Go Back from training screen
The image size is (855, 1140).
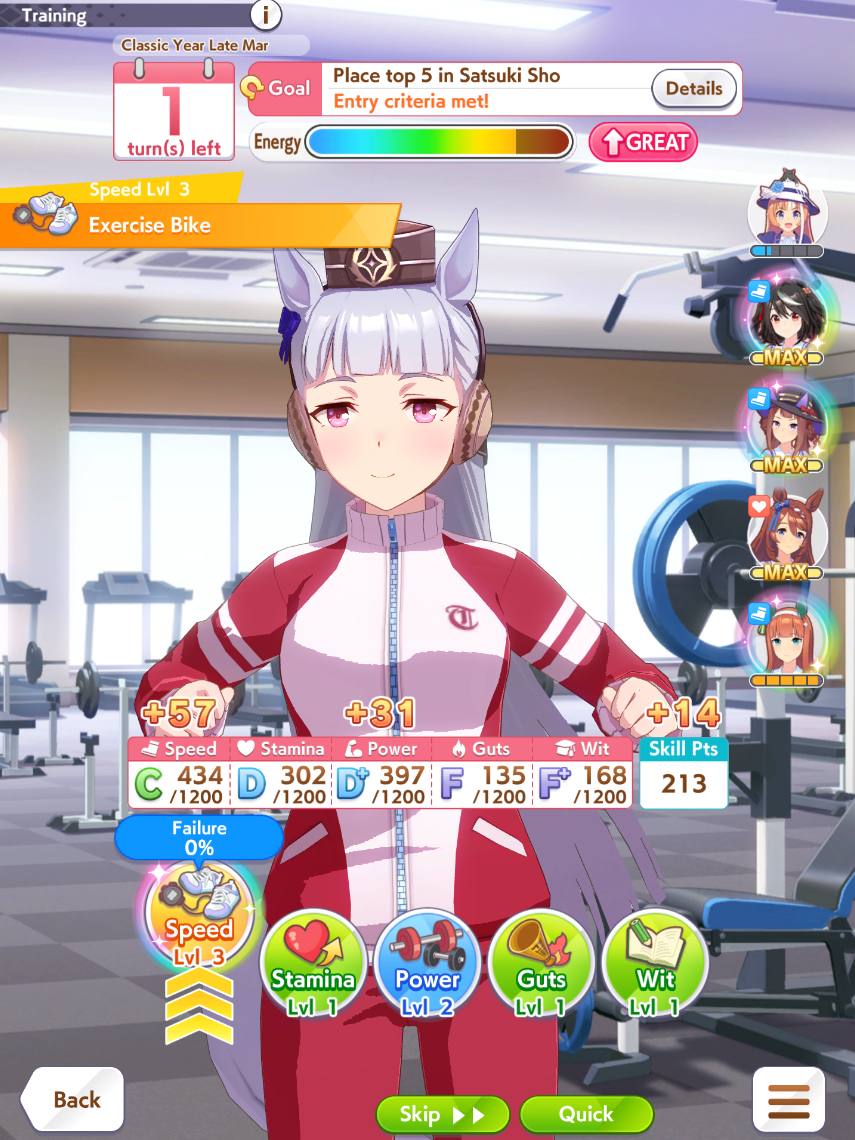pos(72,1100)
